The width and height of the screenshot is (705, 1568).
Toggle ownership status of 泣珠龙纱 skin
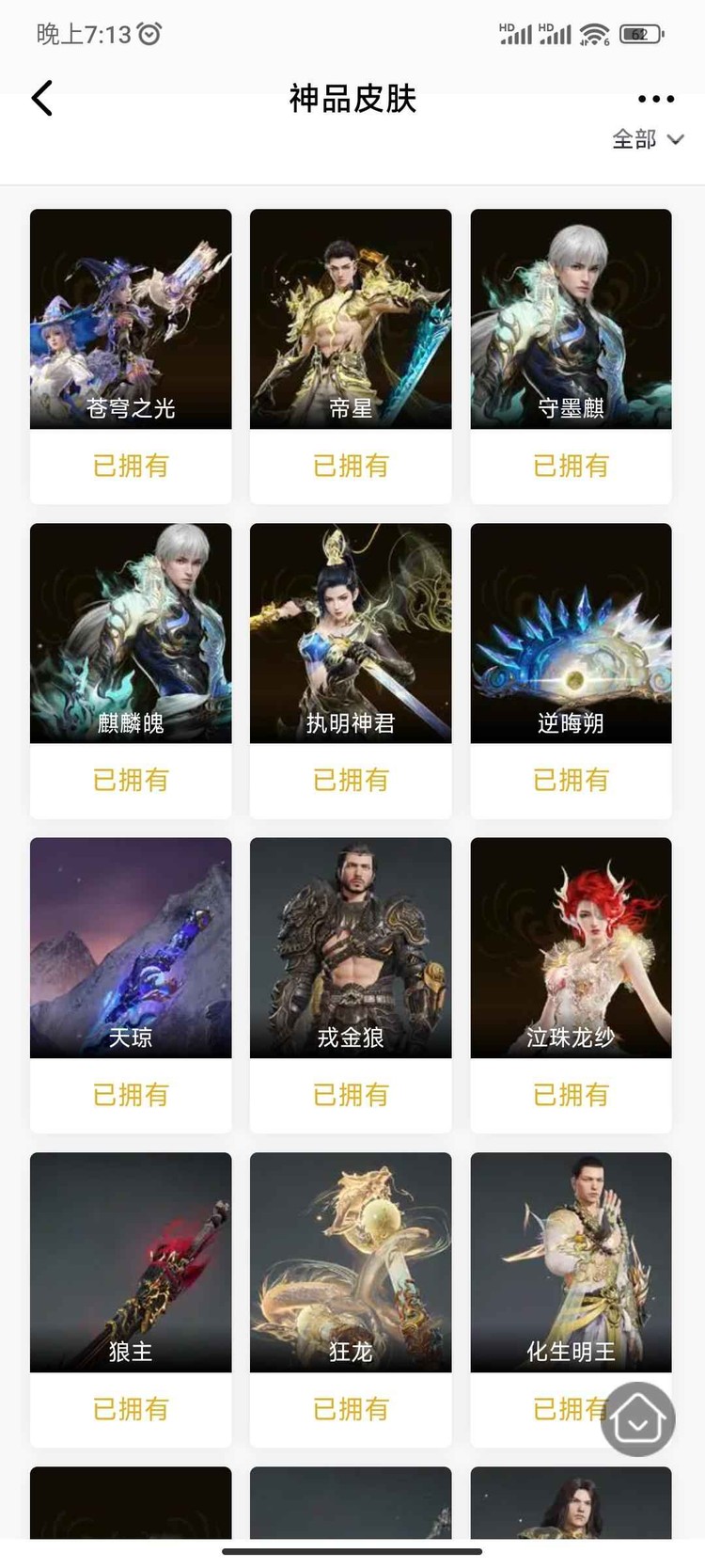pyautogui.click(x=570, y=1095)
